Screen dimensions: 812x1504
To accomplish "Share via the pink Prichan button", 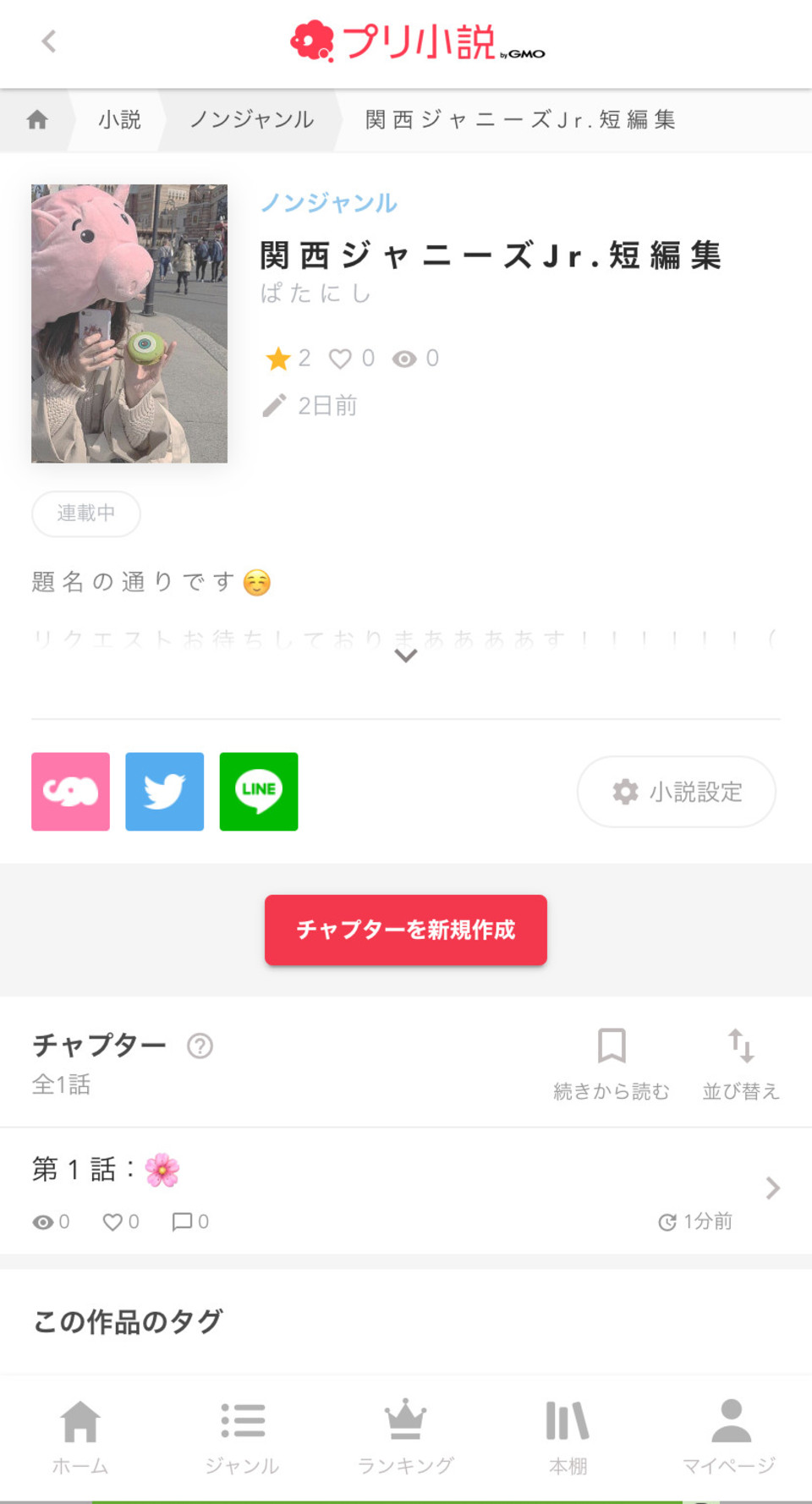I will [x=70, y=792].
